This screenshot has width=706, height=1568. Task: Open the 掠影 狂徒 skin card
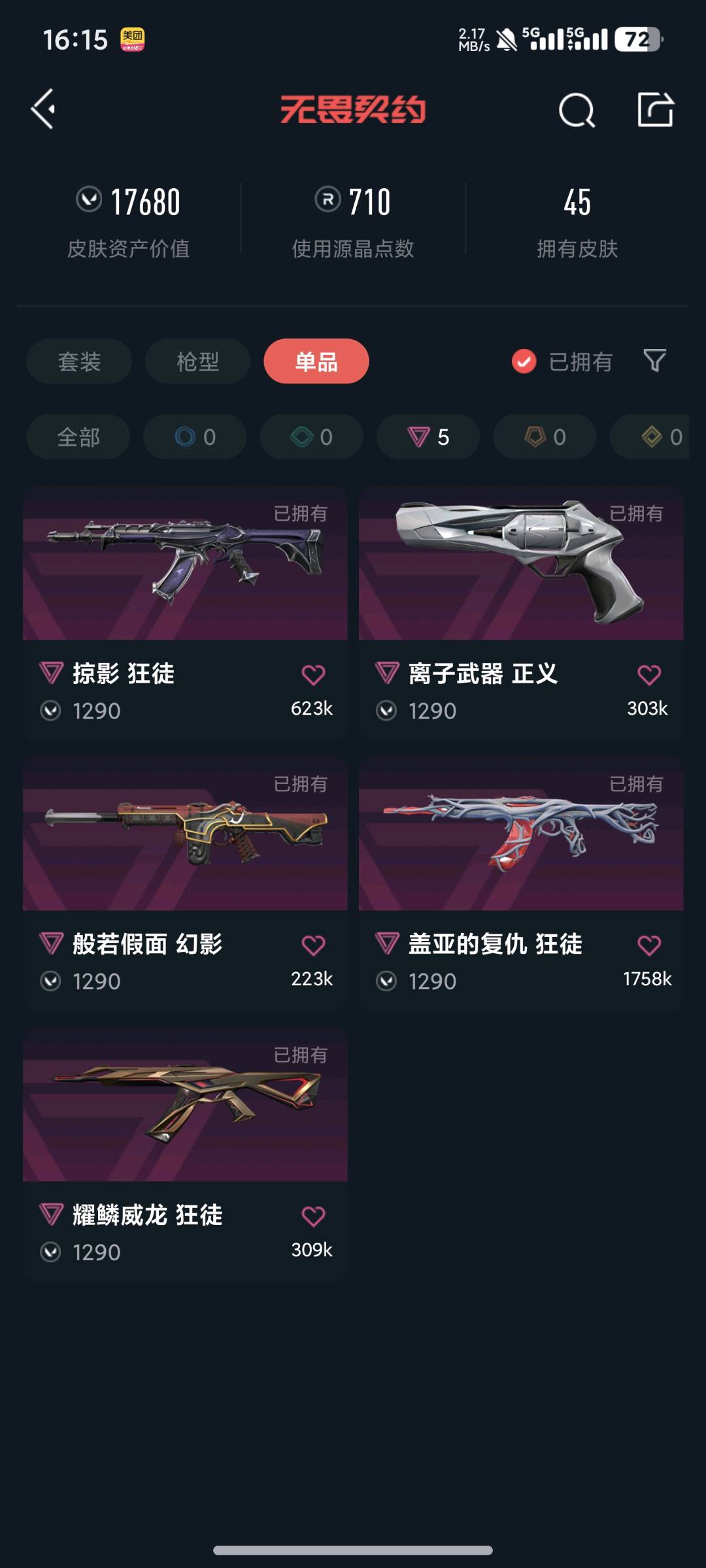[x=185, y=613]
